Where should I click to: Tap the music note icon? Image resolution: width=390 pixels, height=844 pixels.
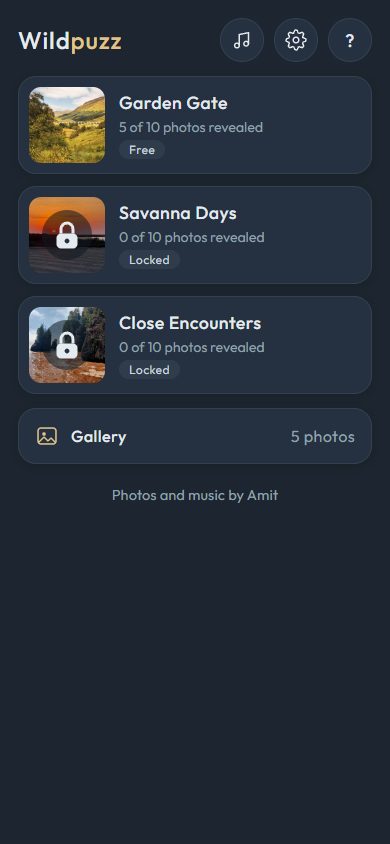click(x=242, y=40)
